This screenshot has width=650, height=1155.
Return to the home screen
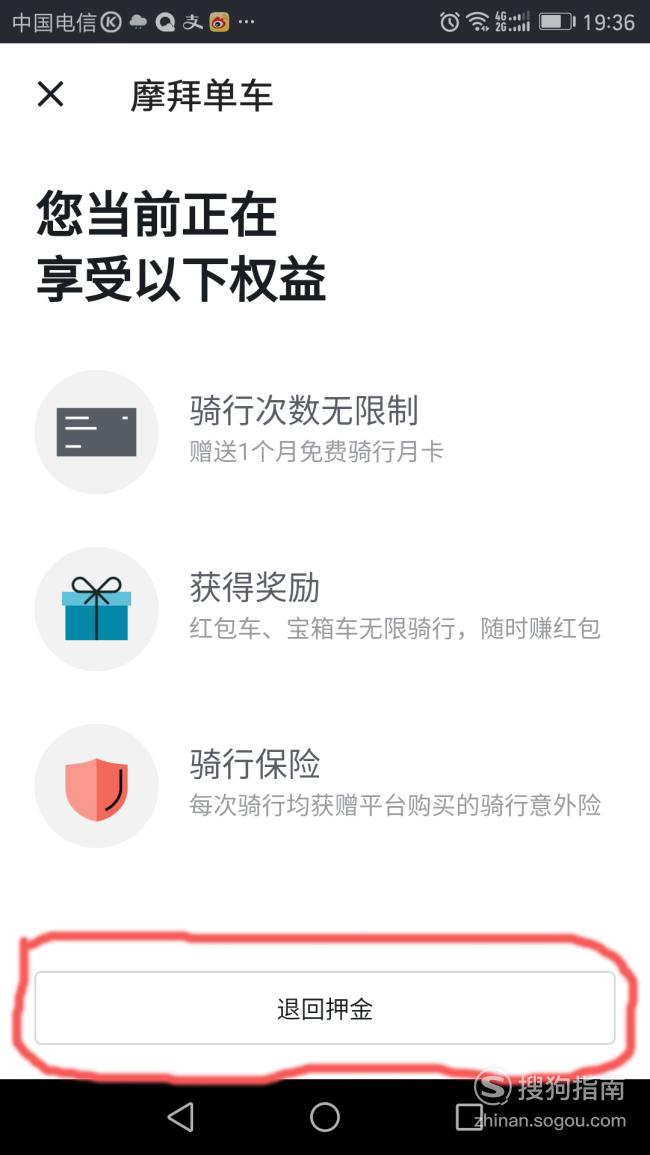click(x=324, y=1117)
